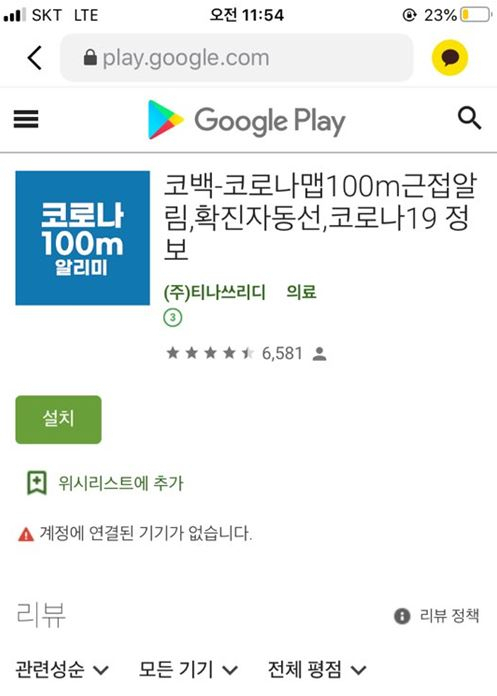Expand the 관련성순 sort dropdown
Viewport: 497px width, 696px height.
point(62,669)
